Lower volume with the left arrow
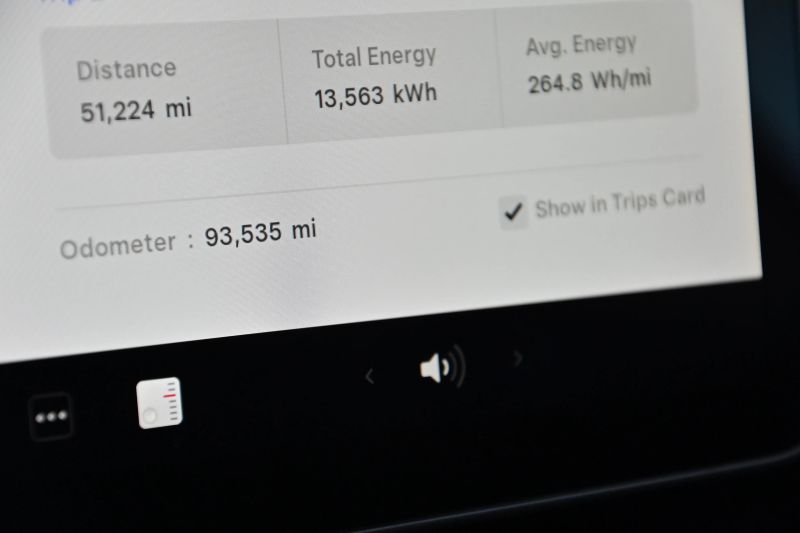 click(x=370, y=377)
